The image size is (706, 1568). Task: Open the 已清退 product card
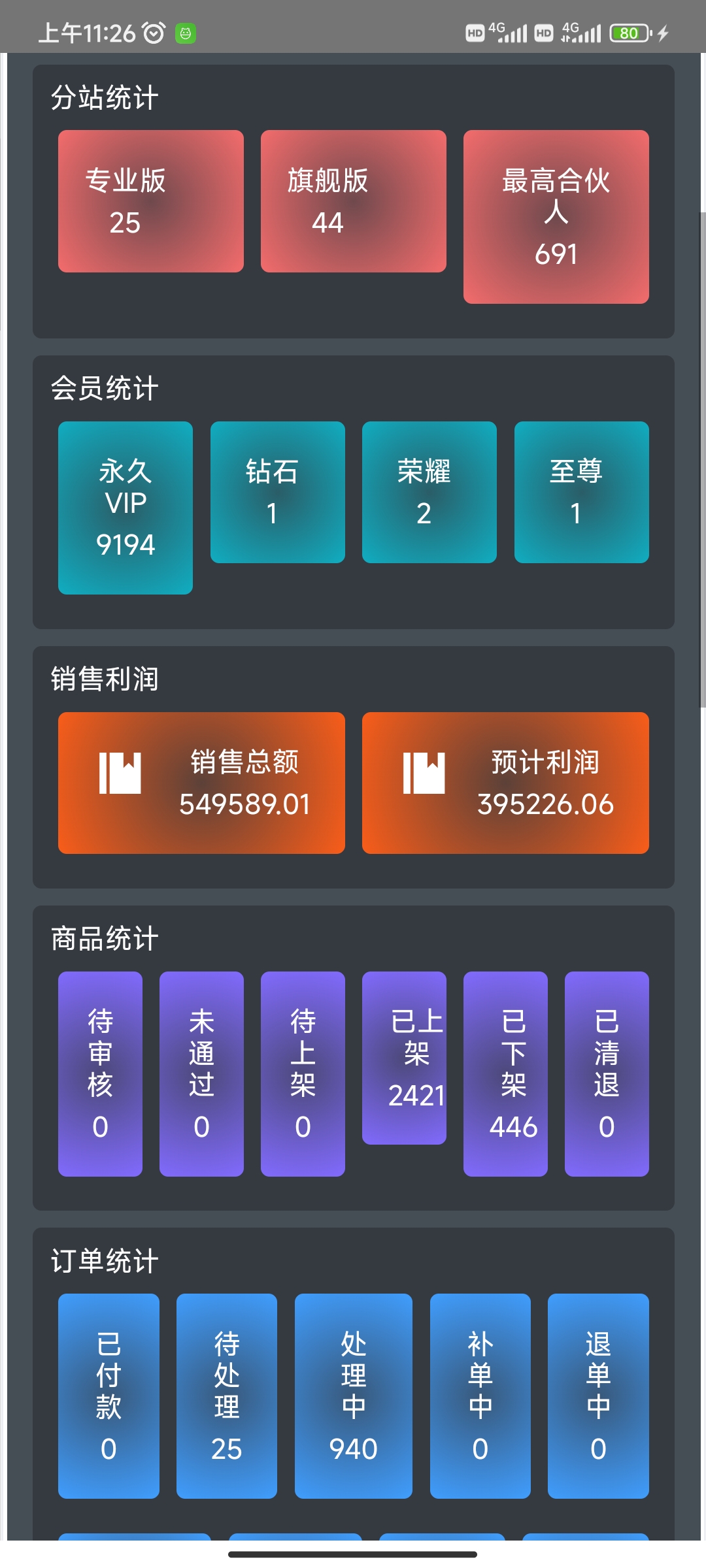point(607,1073)
